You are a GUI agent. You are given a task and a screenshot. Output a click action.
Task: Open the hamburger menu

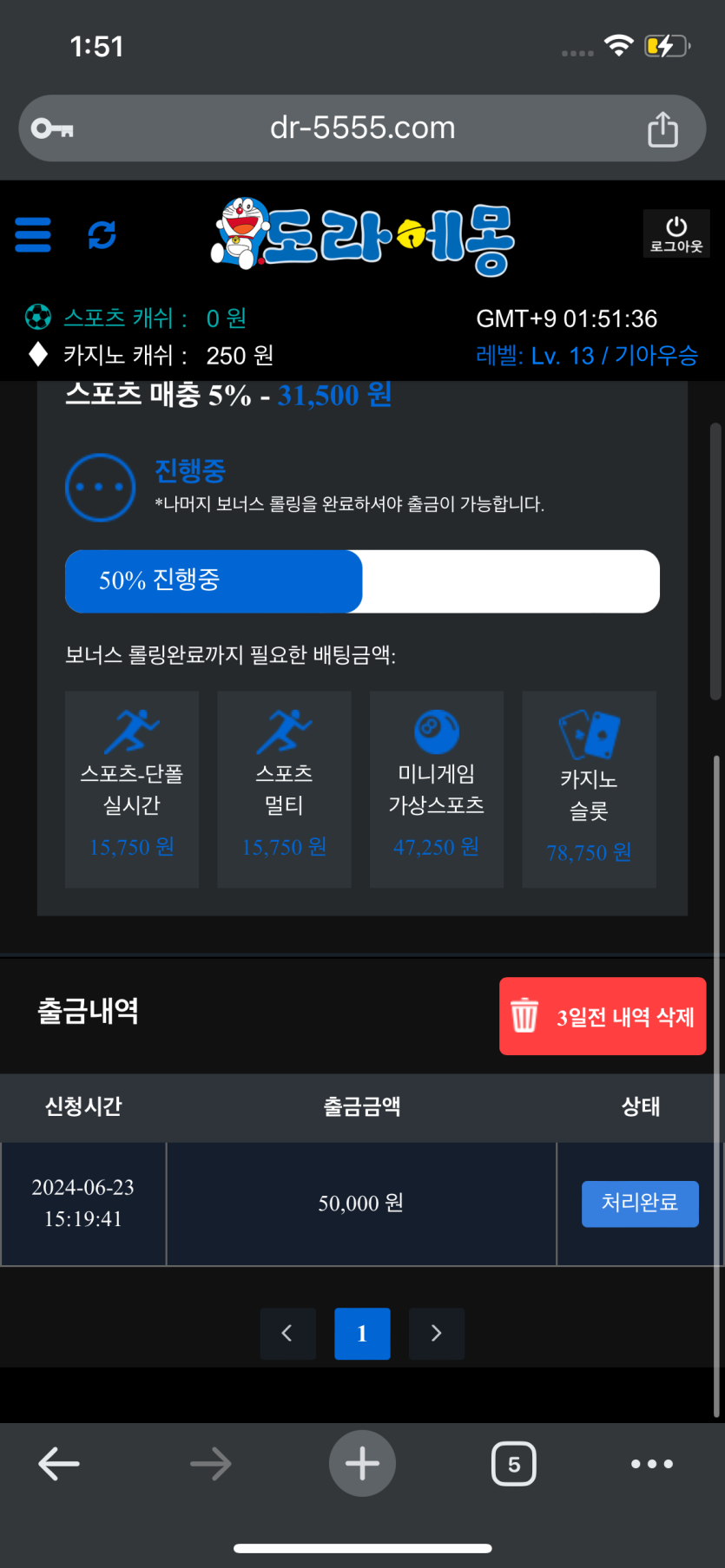[33, 235]
